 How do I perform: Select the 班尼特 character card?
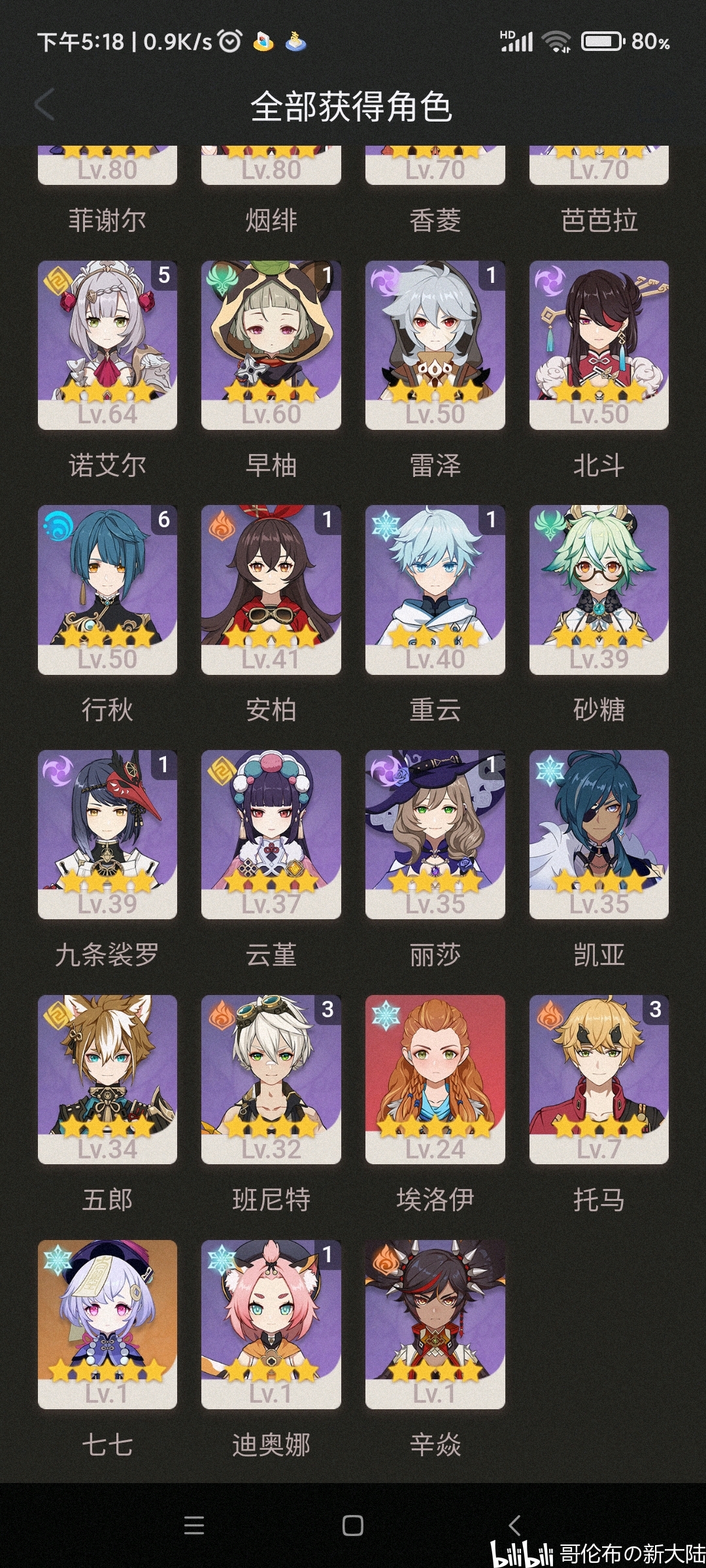tap(271, 1079)
